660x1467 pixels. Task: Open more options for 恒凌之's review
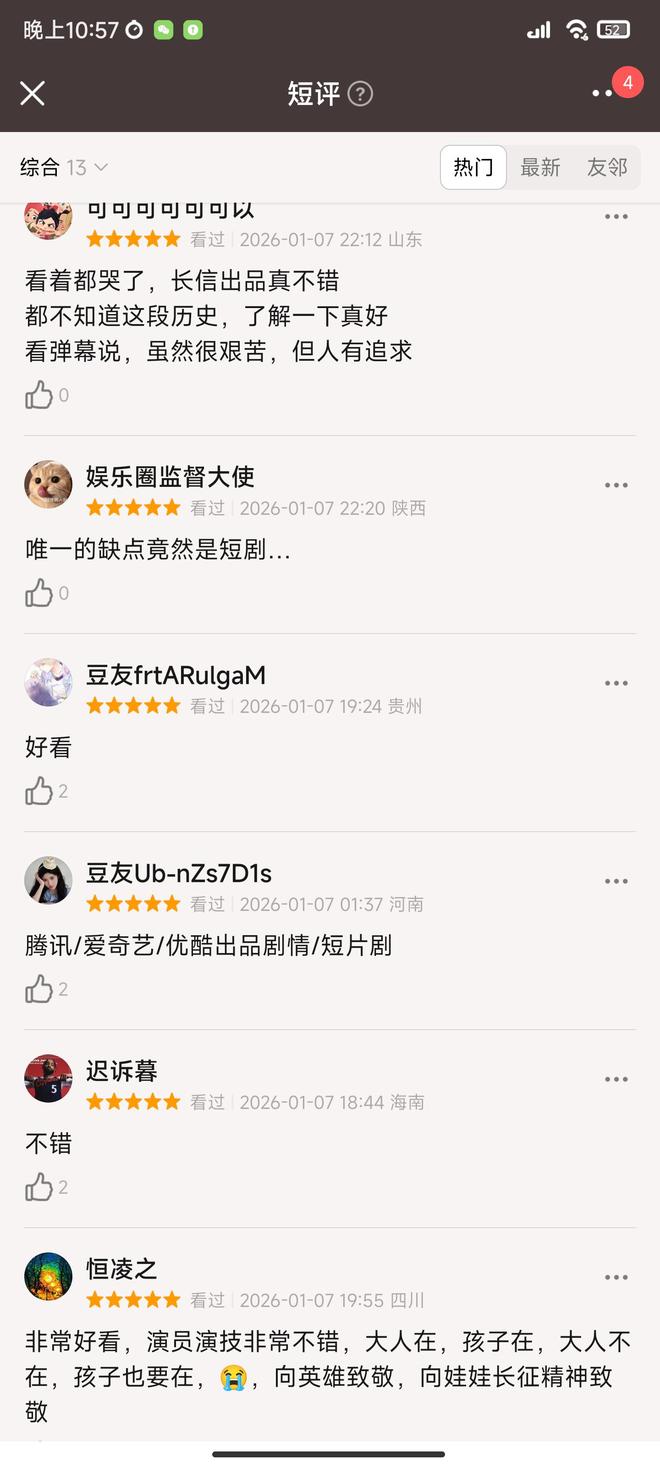tap(616, 1278)
